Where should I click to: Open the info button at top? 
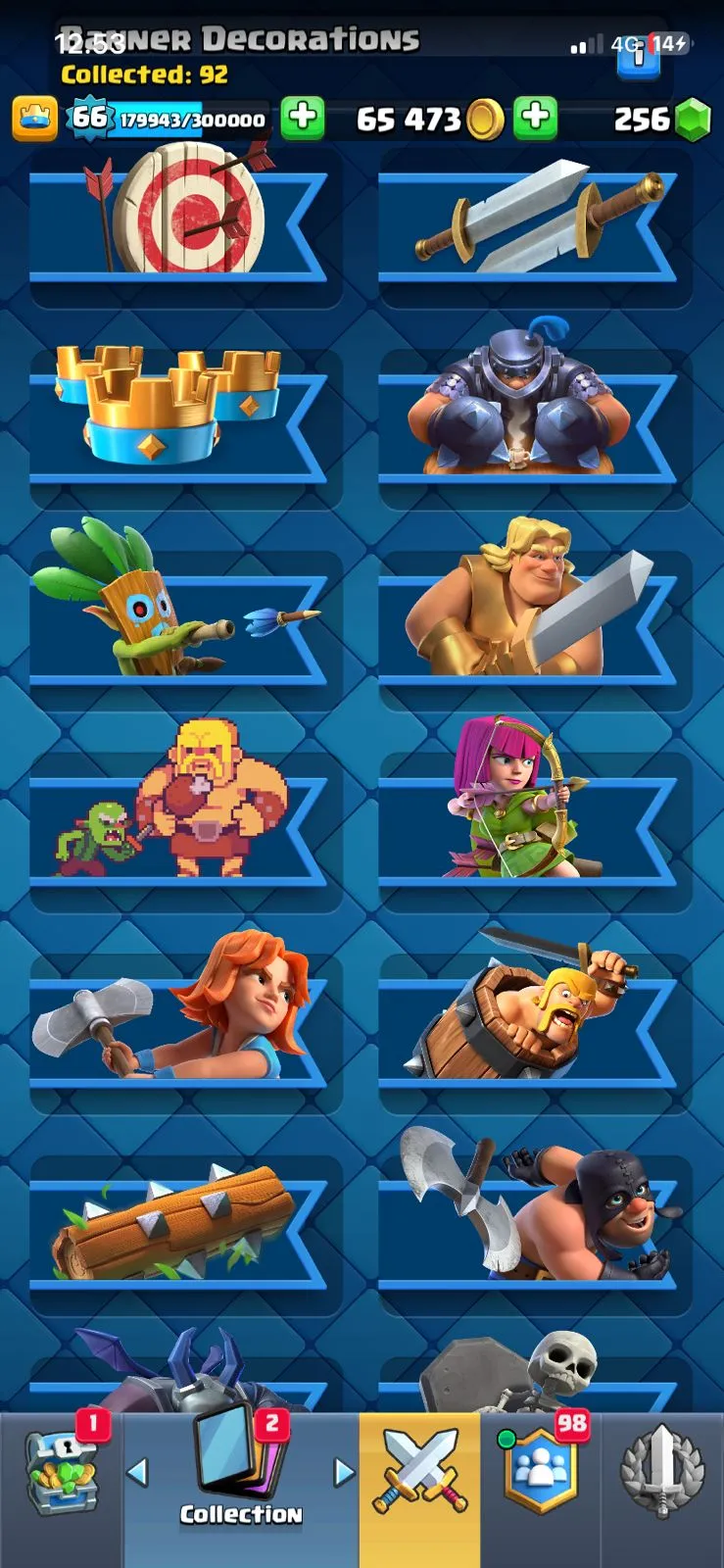638,57
